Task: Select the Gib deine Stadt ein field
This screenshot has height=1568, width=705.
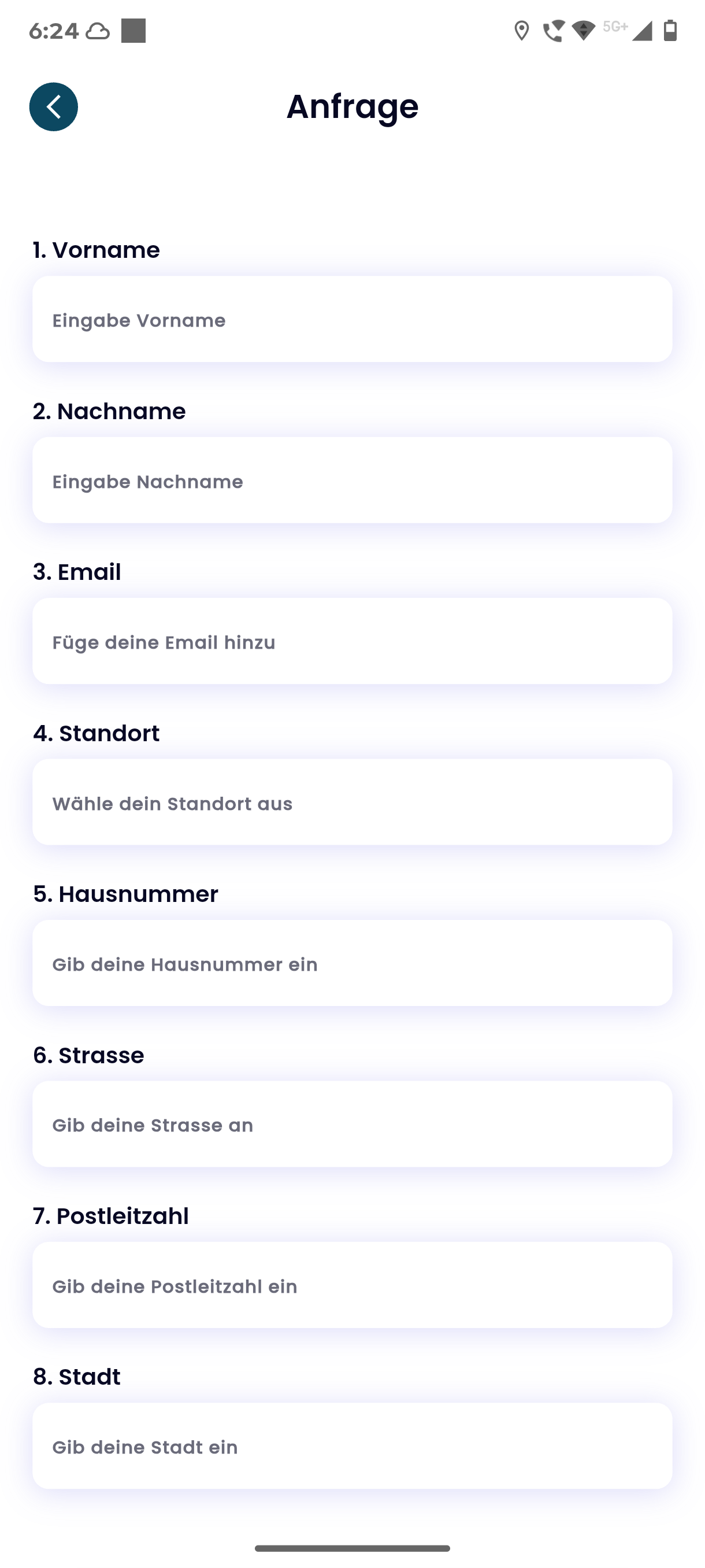Action: tap(352, 1445)
